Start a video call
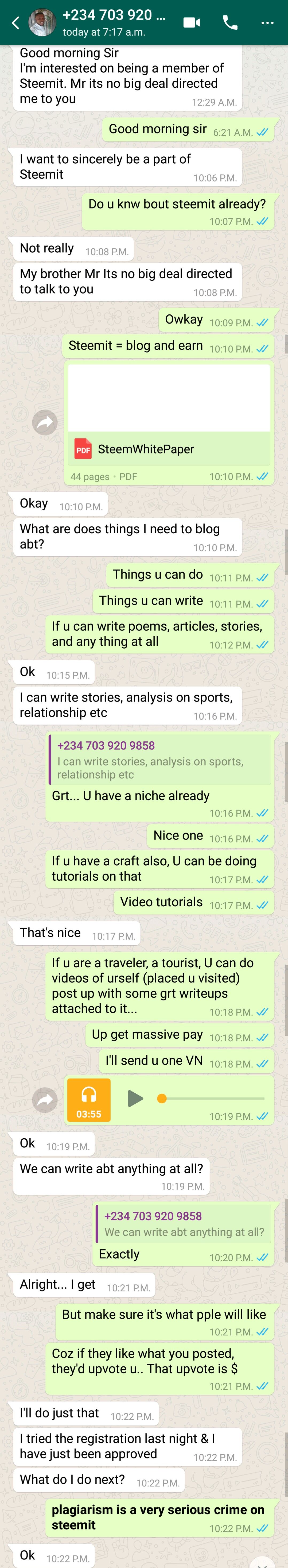The height and width of the screenshot is (1568, 288). 192,22
